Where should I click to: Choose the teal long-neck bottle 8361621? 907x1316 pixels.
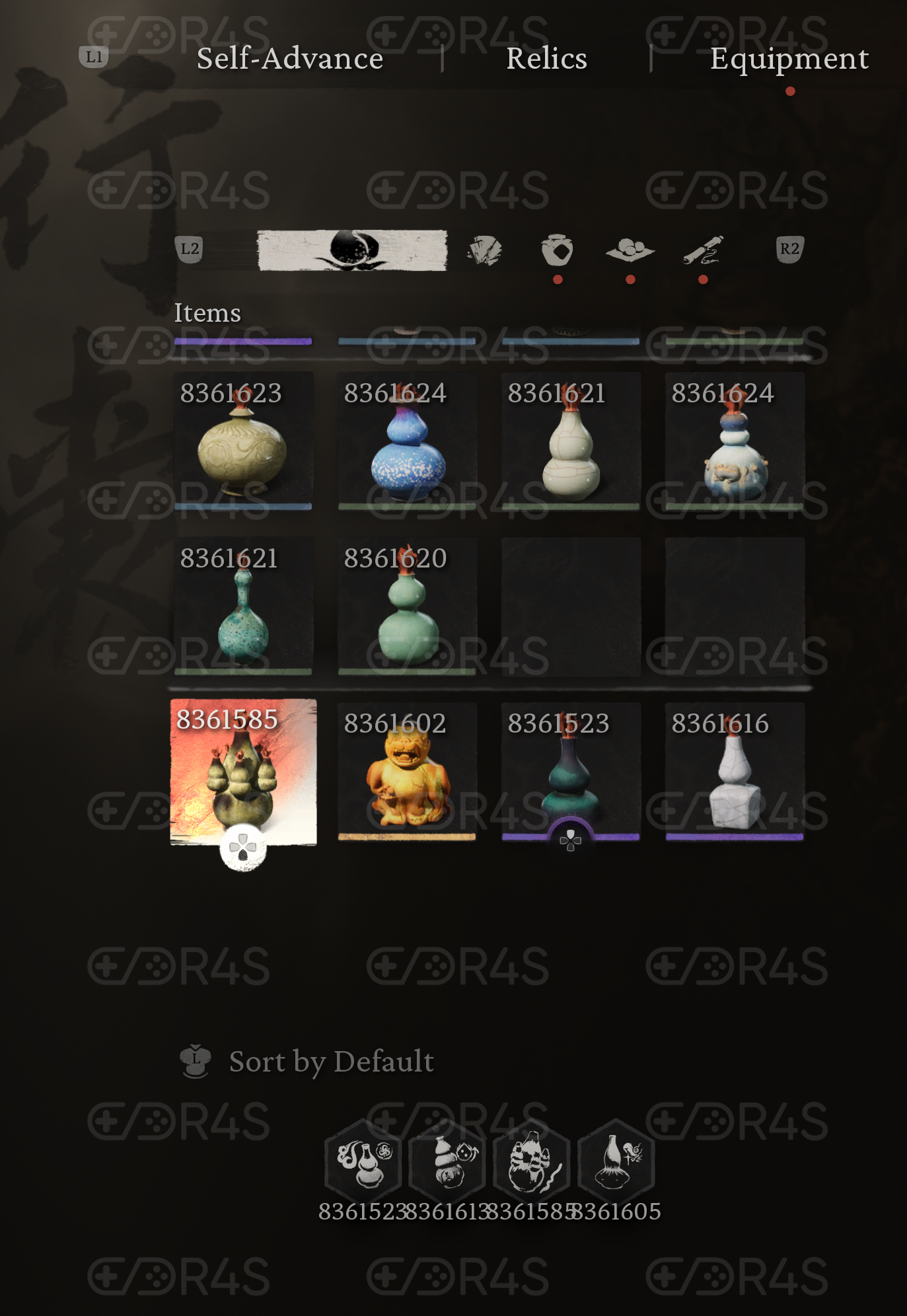pyautogui.click(x=242, y=606)
